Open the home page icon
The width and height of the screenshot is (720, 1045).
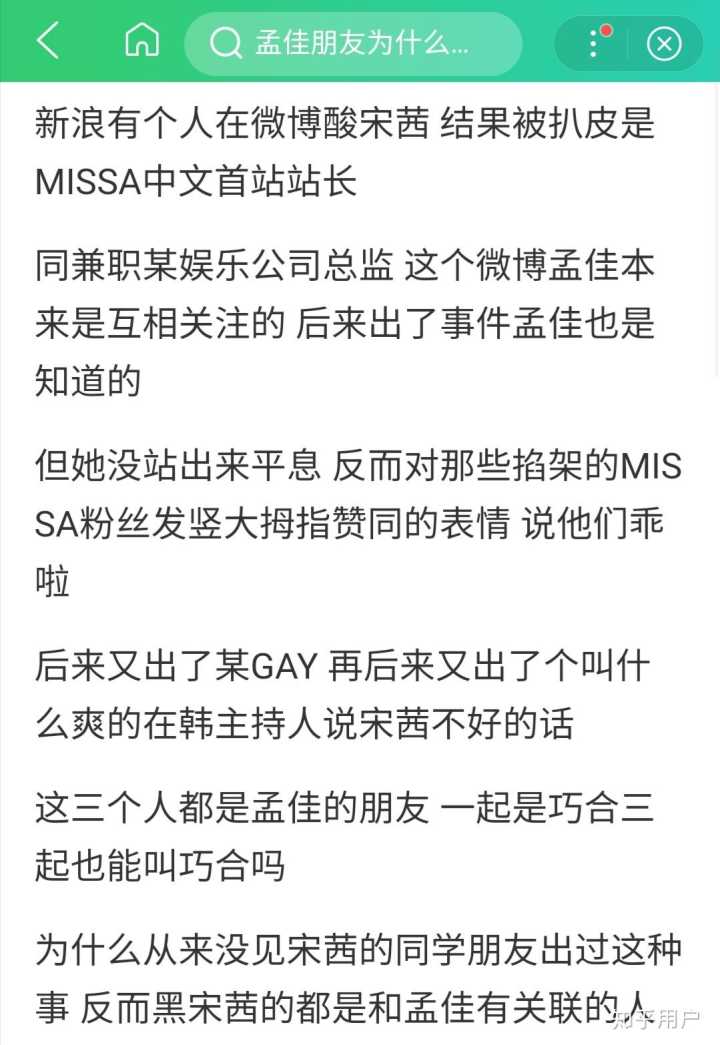pos(141,42)
